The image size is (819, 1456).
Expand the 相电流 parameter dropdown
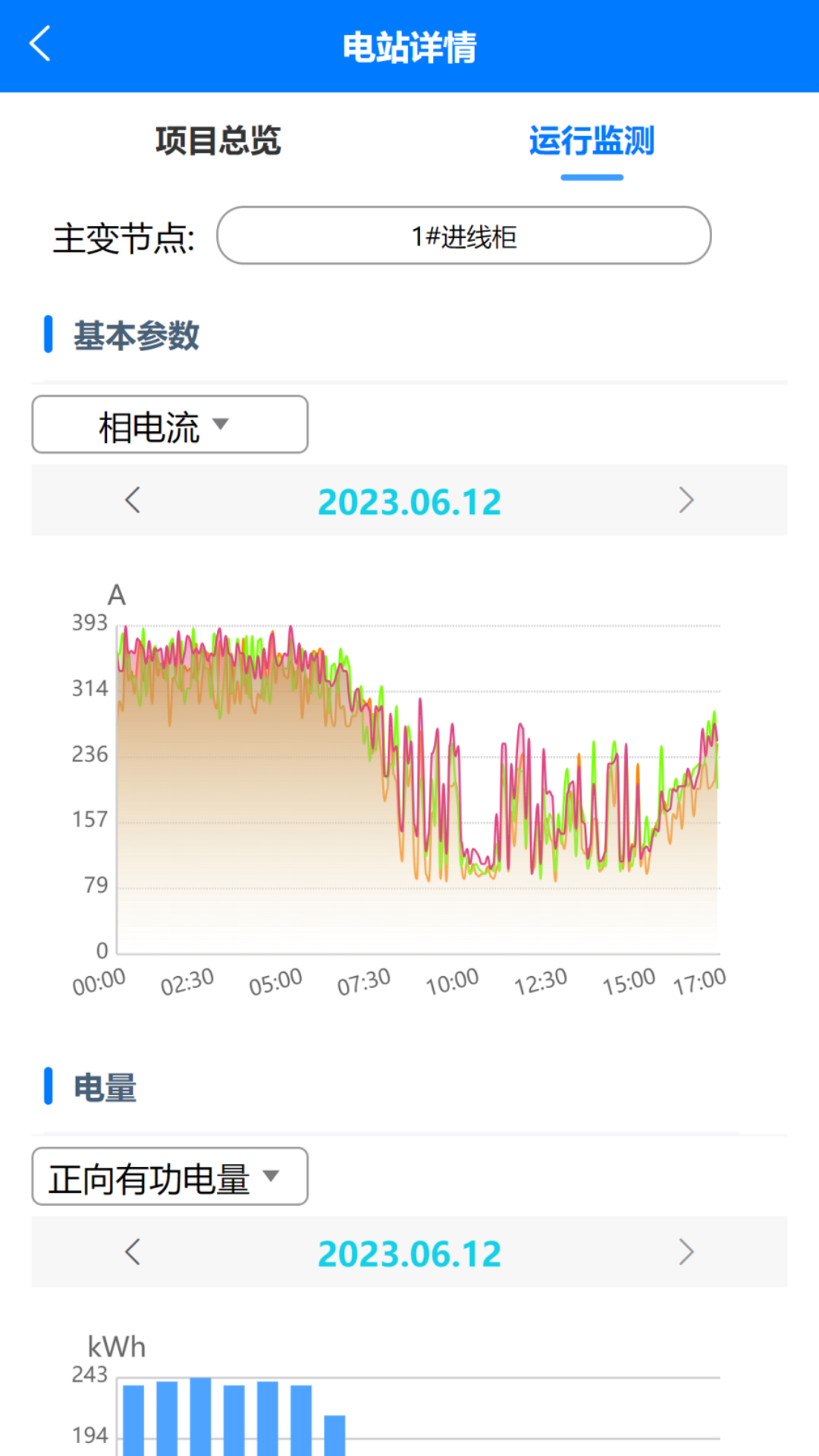[x=170, y=425]
